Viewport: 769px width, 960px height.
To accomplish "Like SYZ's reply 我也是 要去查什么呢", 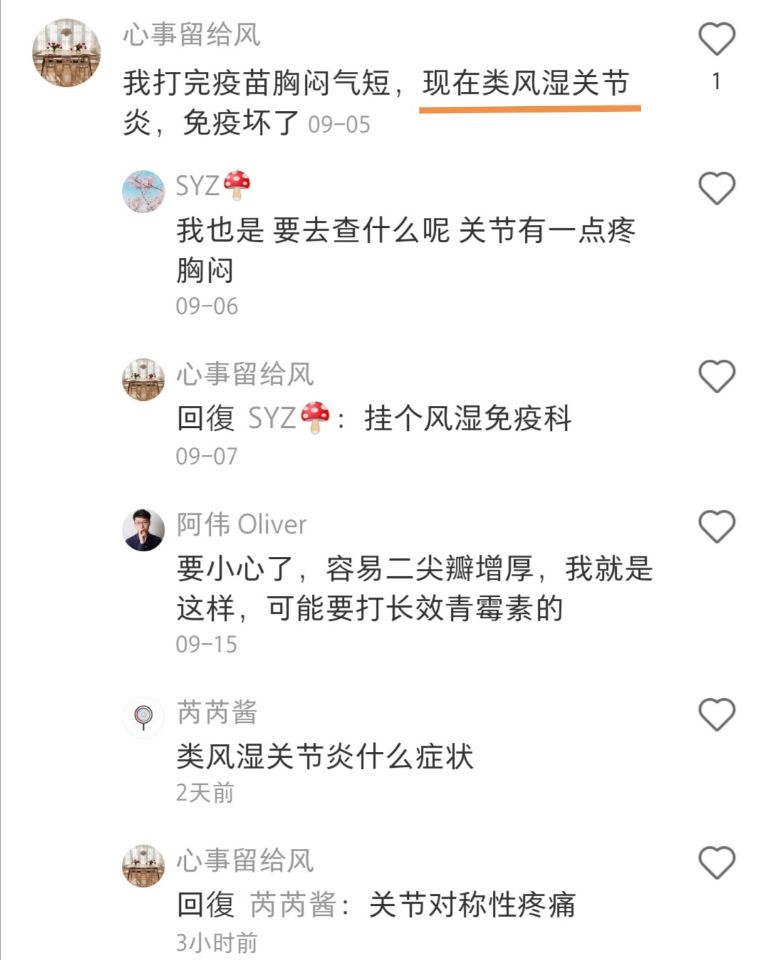I will coord(716,188).
